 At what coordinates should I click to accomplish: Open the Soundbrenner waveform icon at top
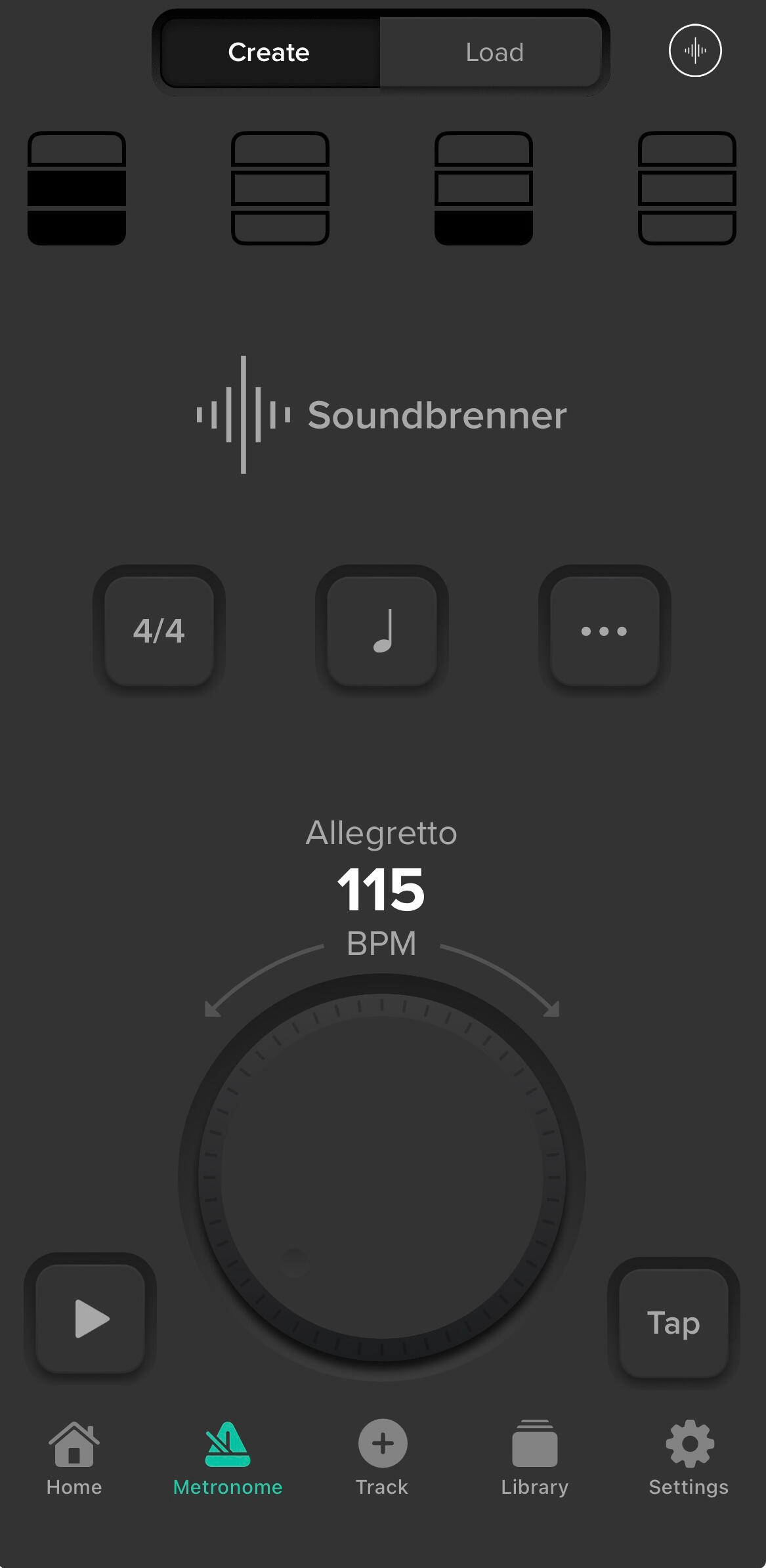[694, 51]
